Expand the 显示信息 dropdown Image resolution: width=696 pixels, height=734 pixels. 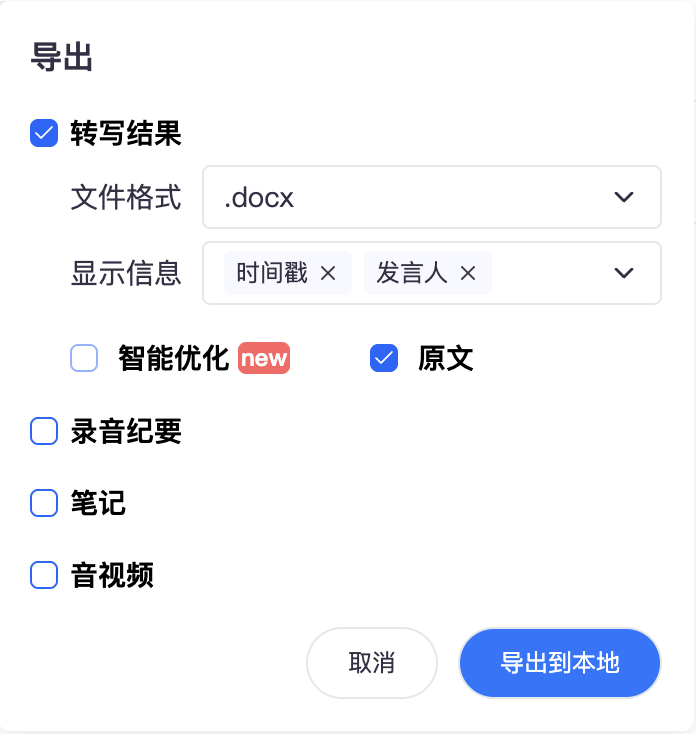coord(624,273)
